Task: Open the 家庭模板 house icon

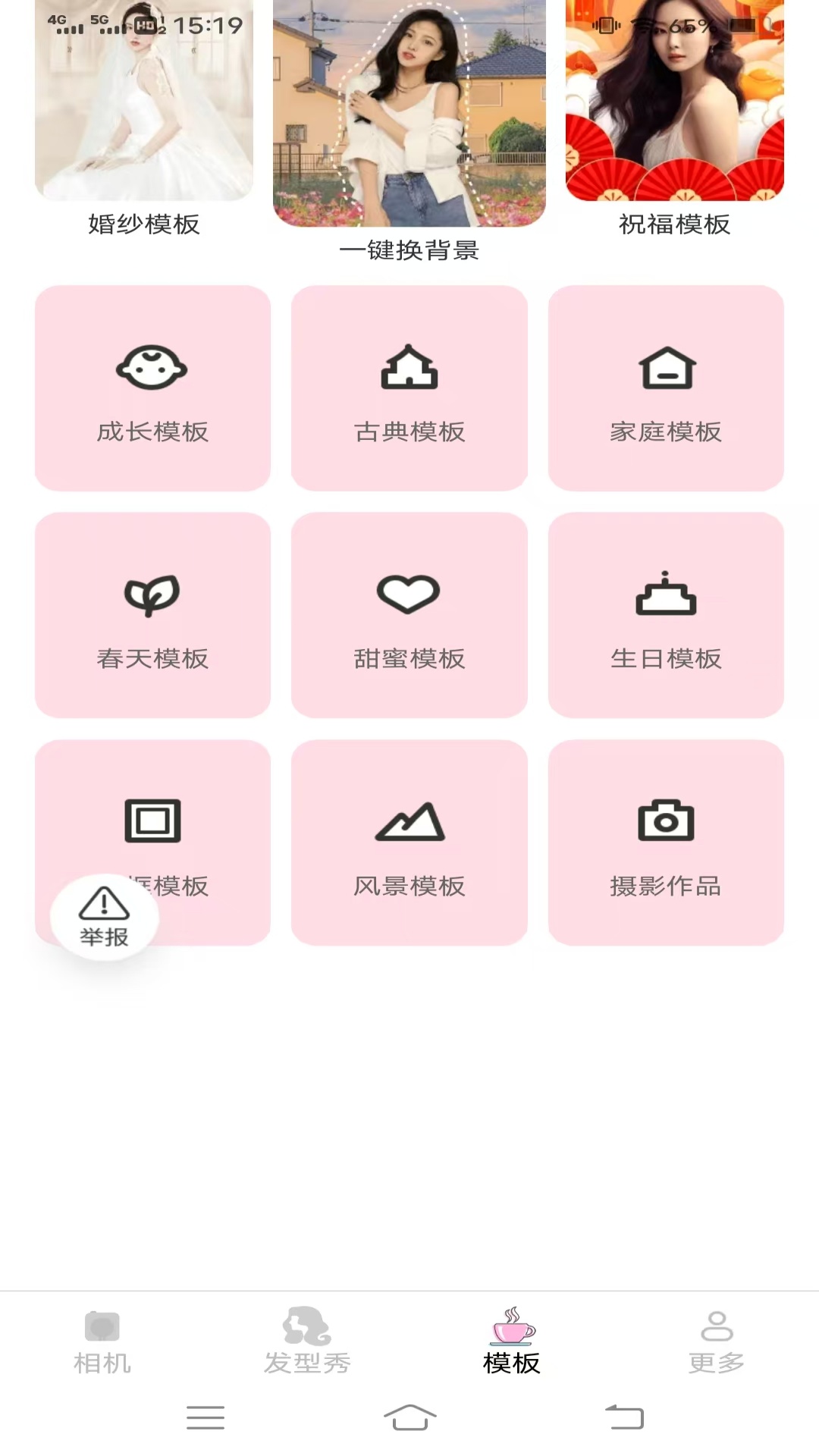Action: tap(666, 369)
